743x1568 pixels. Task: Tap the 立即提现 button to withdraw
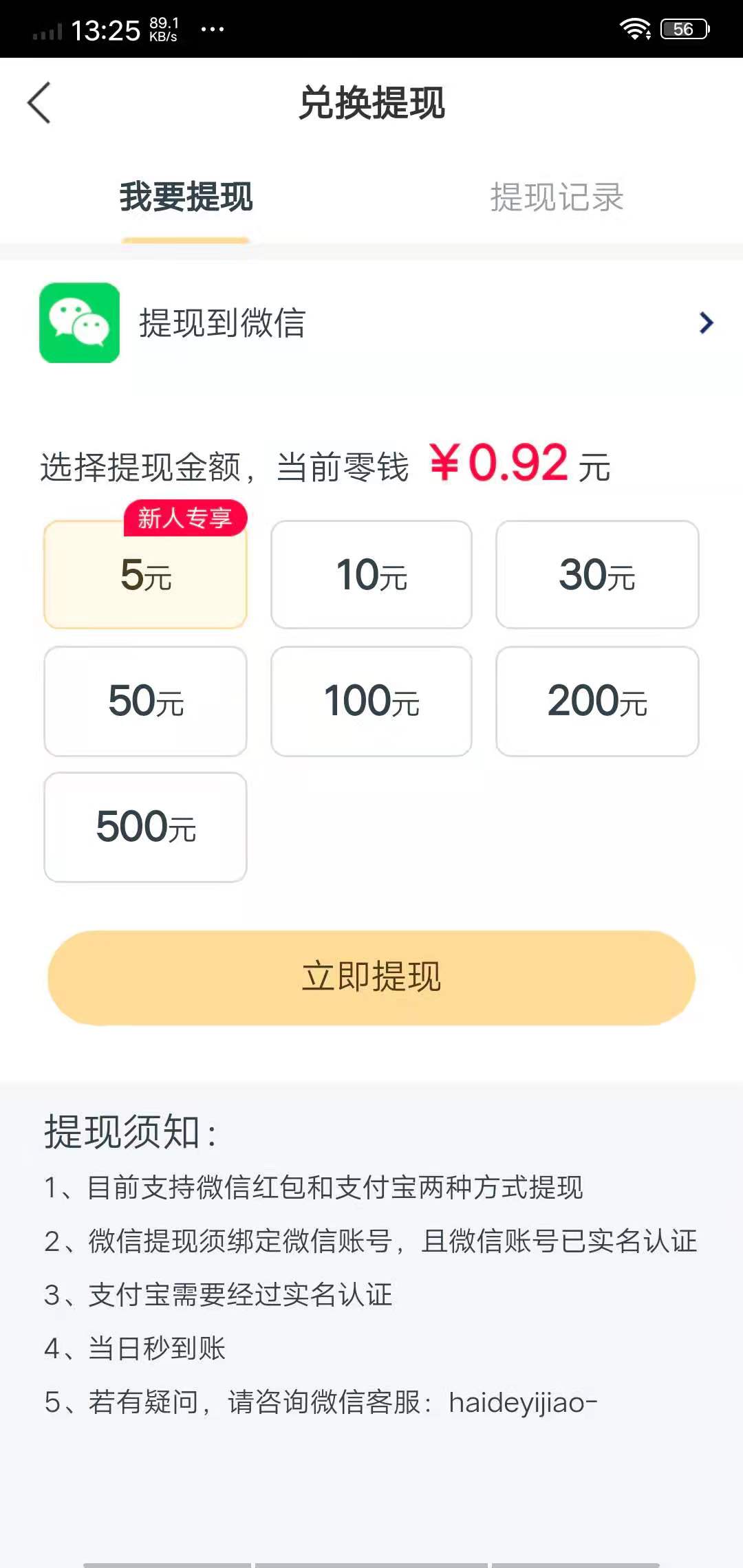click(371, 978)
